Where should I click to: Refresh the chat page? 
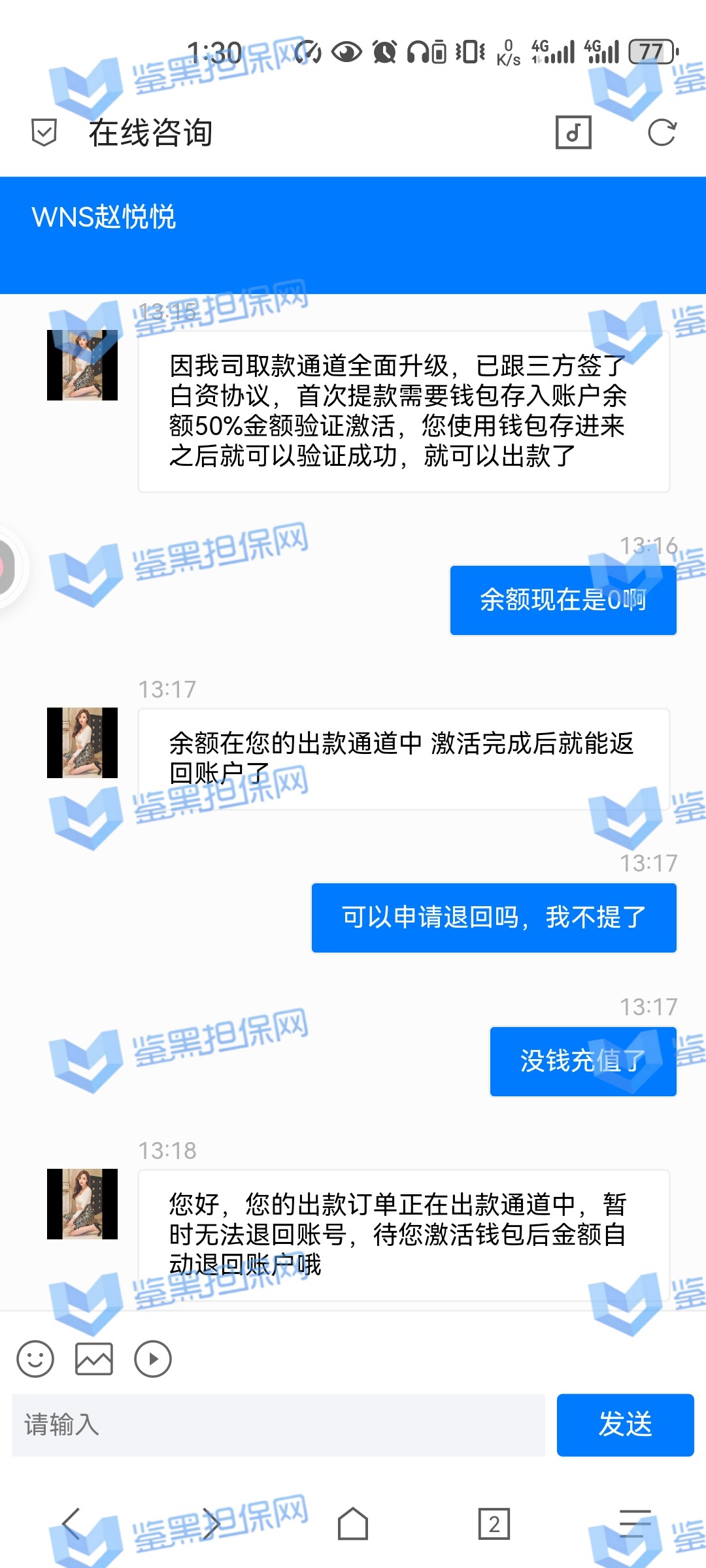coord(662,133)
